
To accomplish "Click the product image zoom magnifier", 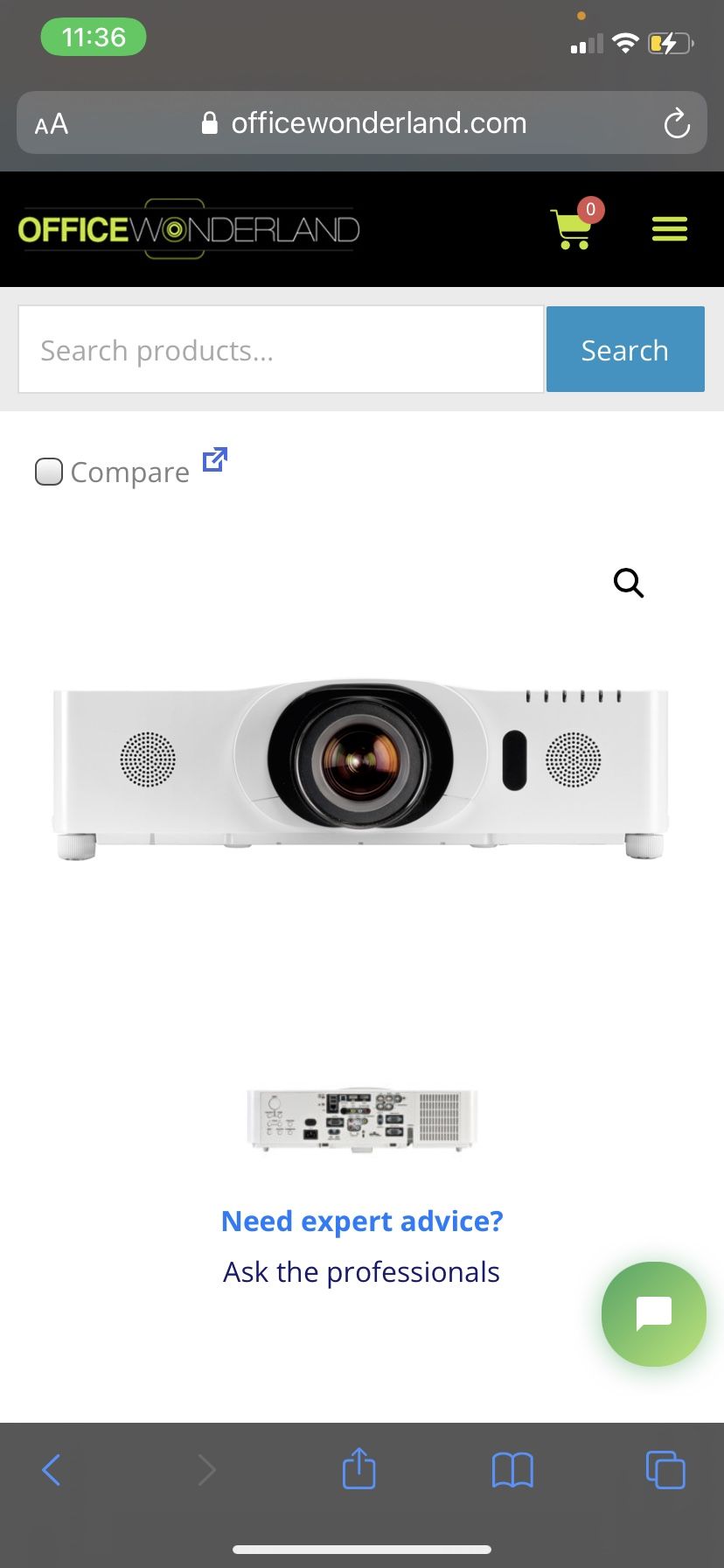I will tap(629, 583).
